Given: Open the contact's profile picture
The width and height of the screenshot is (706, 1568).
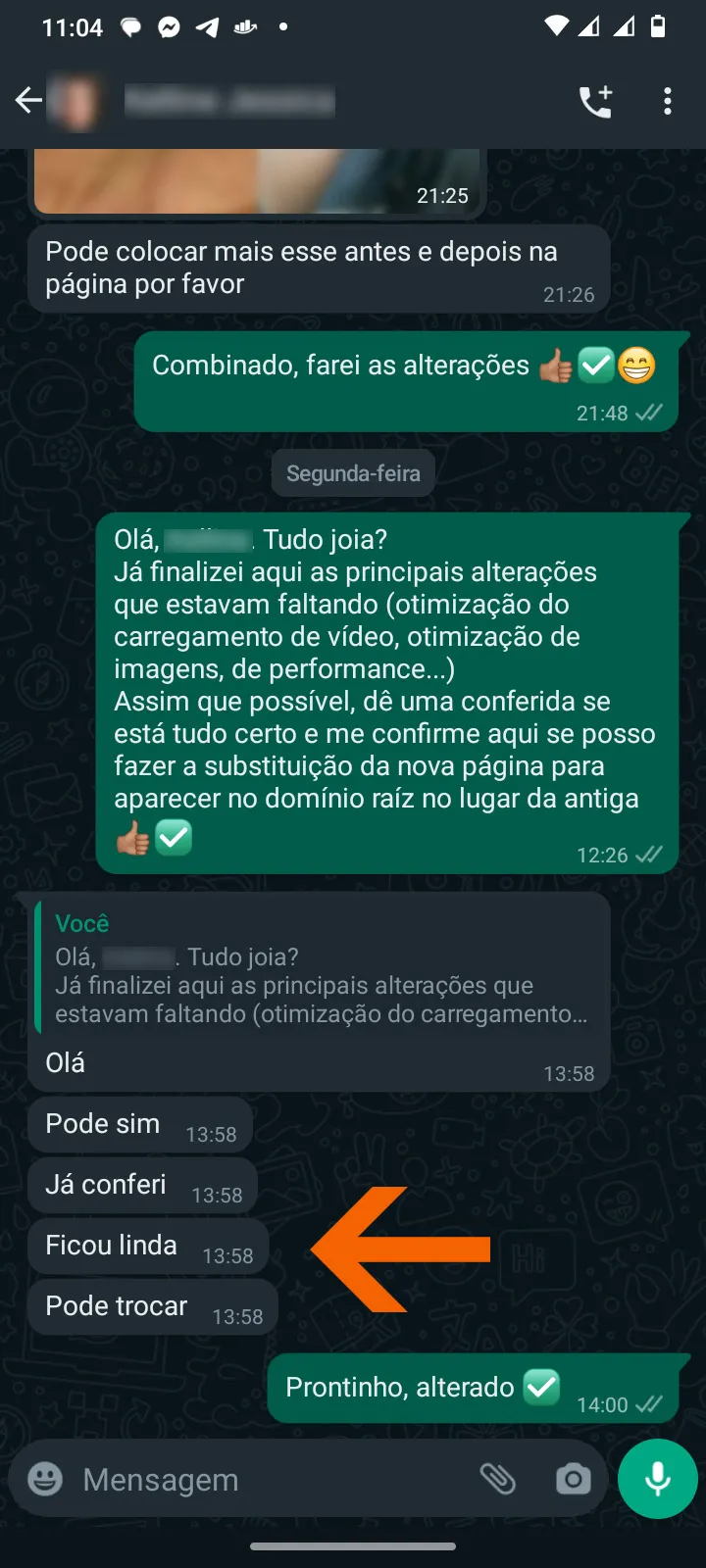Looking at the screenshot, I should tap(75, 101).
